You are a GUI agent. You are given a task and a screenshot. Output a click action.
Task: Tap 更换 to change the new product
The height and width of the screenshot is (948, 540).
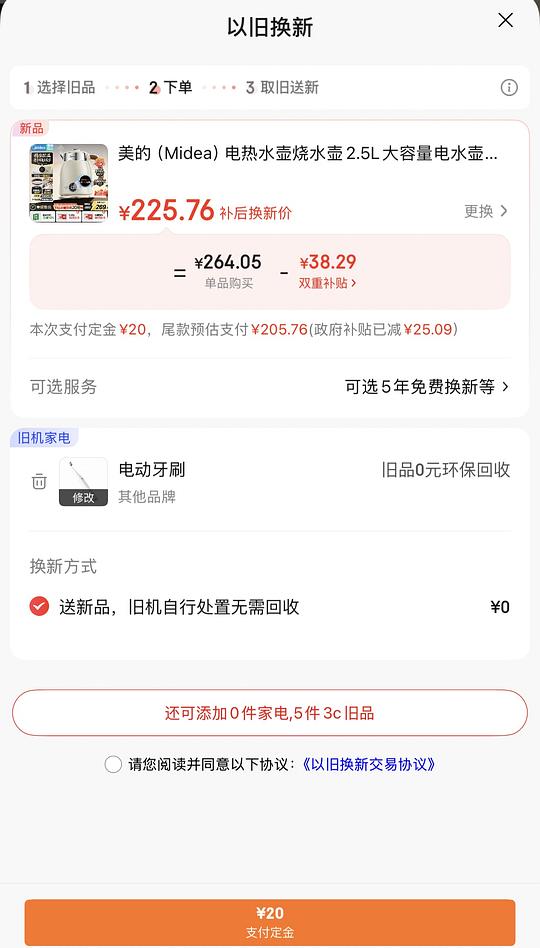(x=486, y=211)
